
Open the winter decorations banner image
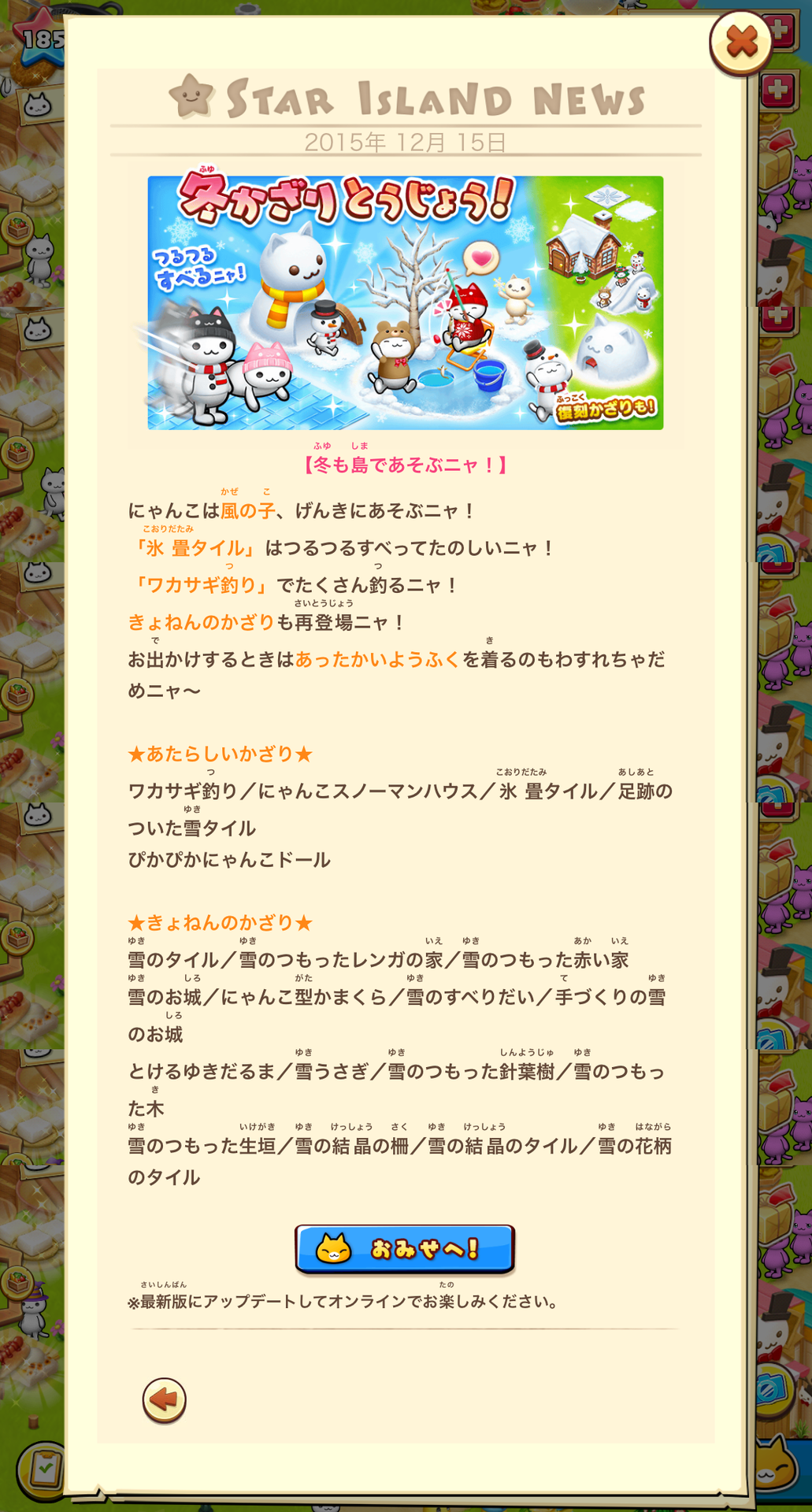[x=406, y=302]
